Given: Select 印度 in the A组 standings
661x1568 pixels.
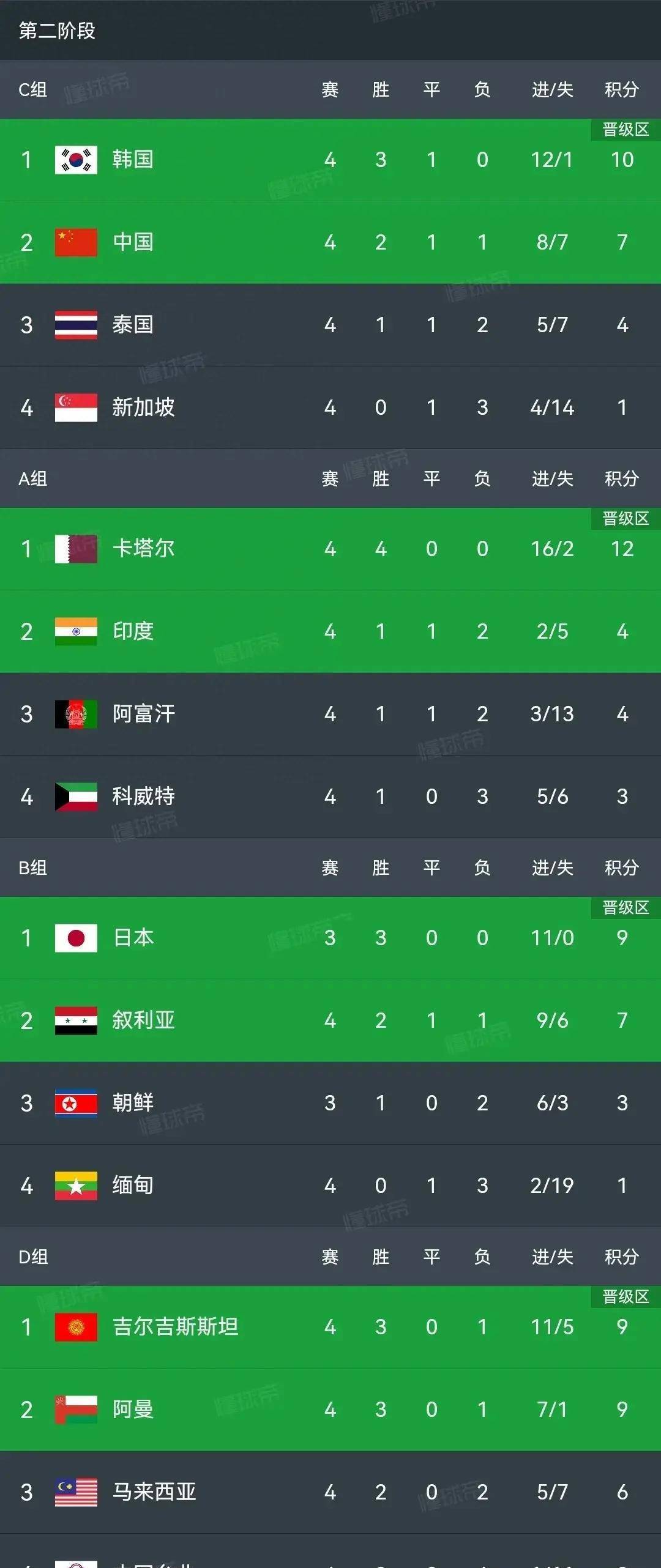Looking at the screenshot, I should [133, 631].
